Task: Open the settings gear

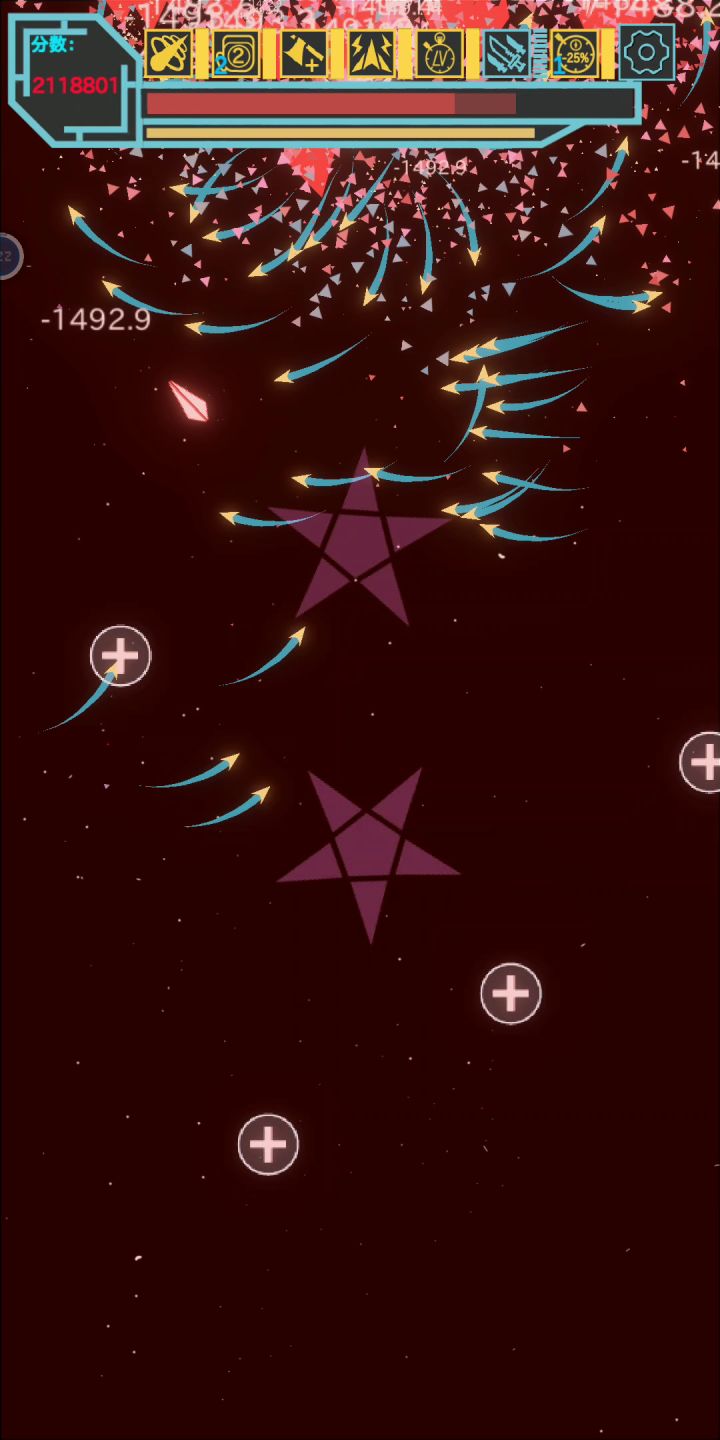Action: (x=647, y=52)
